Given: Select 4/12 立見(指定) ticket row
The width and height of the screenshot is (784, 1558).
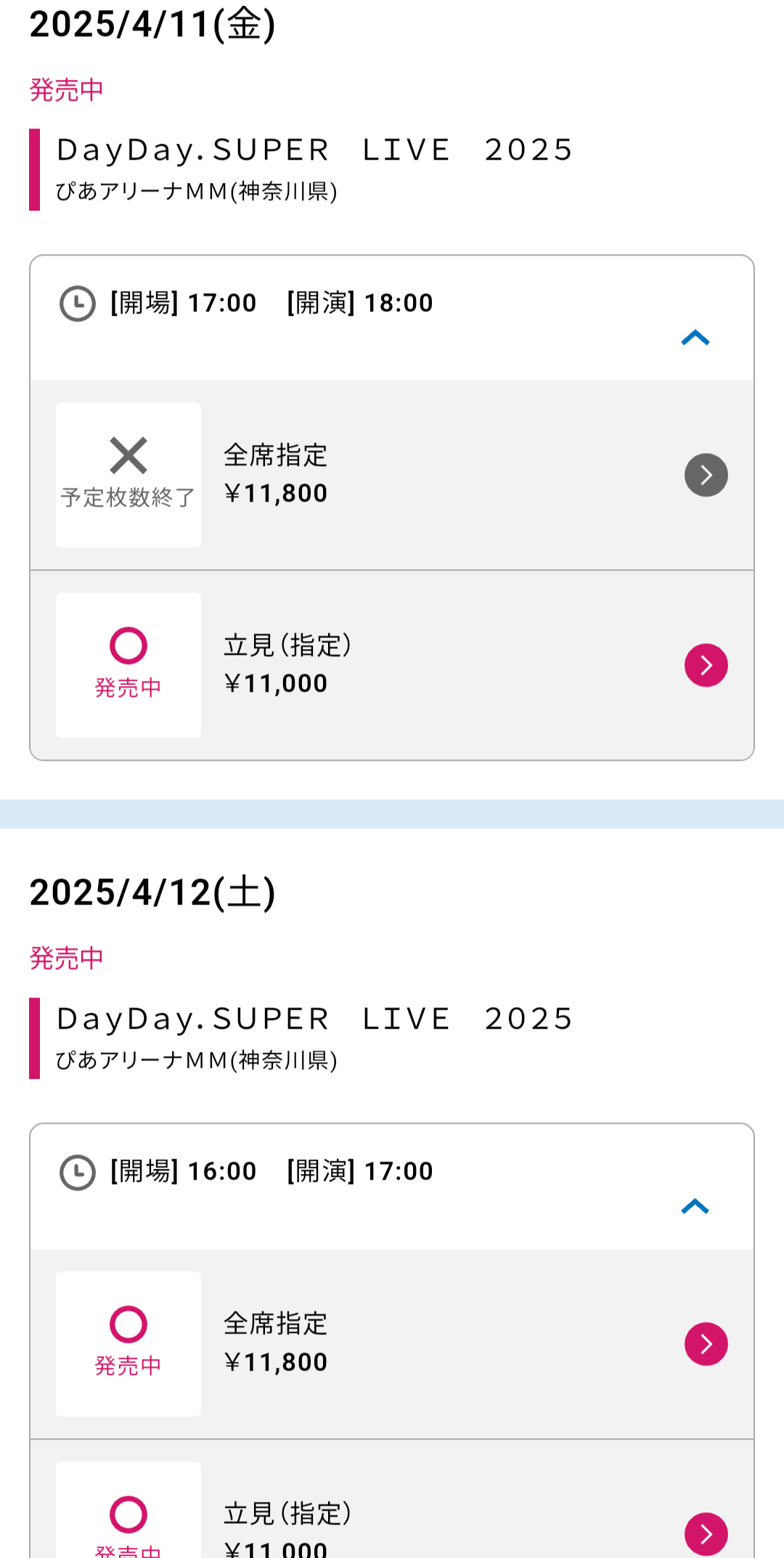Looking at the screenshot, I should coord(706,1532).
